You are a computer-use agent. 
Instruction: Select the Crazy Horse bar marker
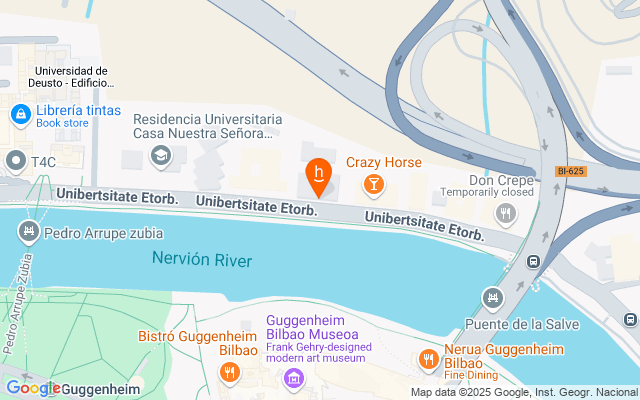373,183
